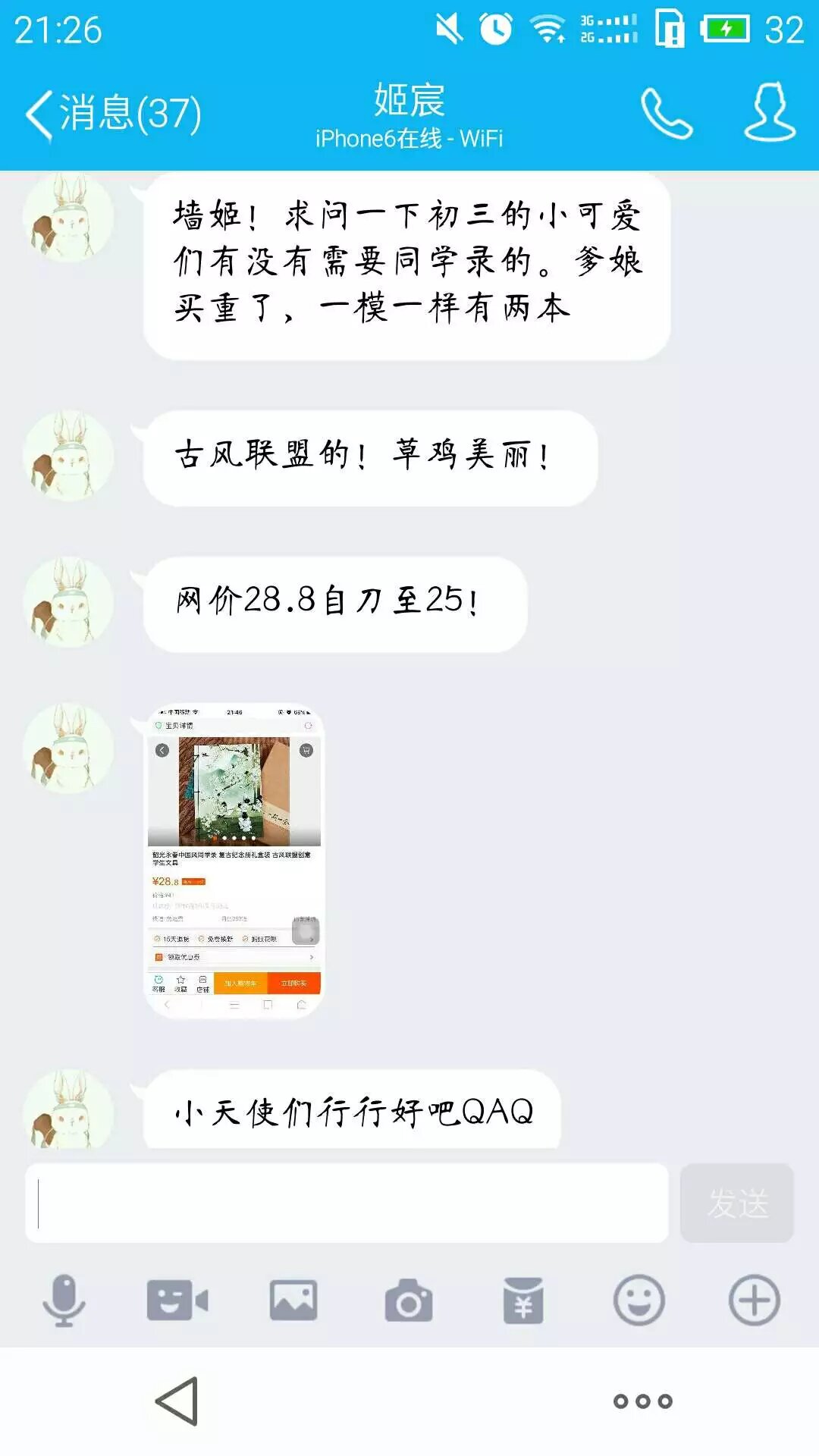The image size is (819, 1456).
Task: Expand more options with plus icon
Action: pos(754,1300)
